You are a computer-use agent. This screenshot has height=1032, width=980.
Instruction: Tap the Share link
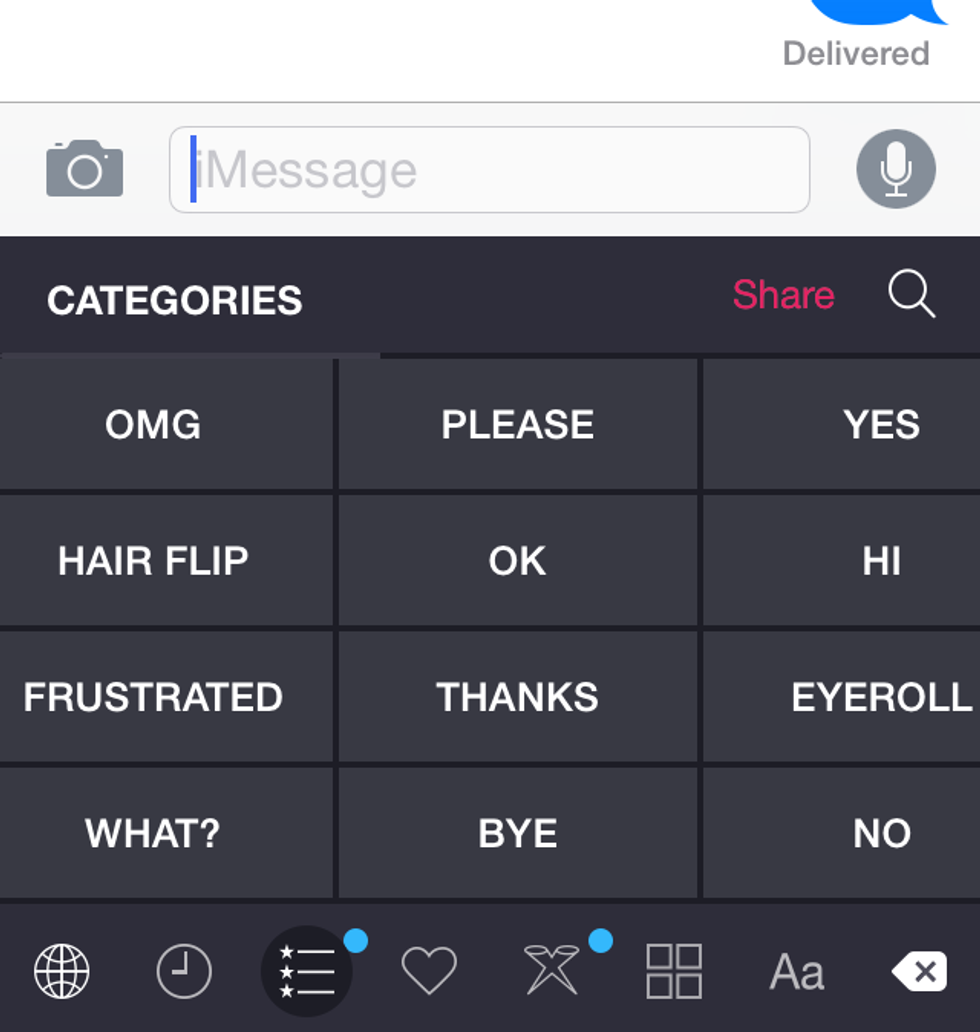point(783,296)
